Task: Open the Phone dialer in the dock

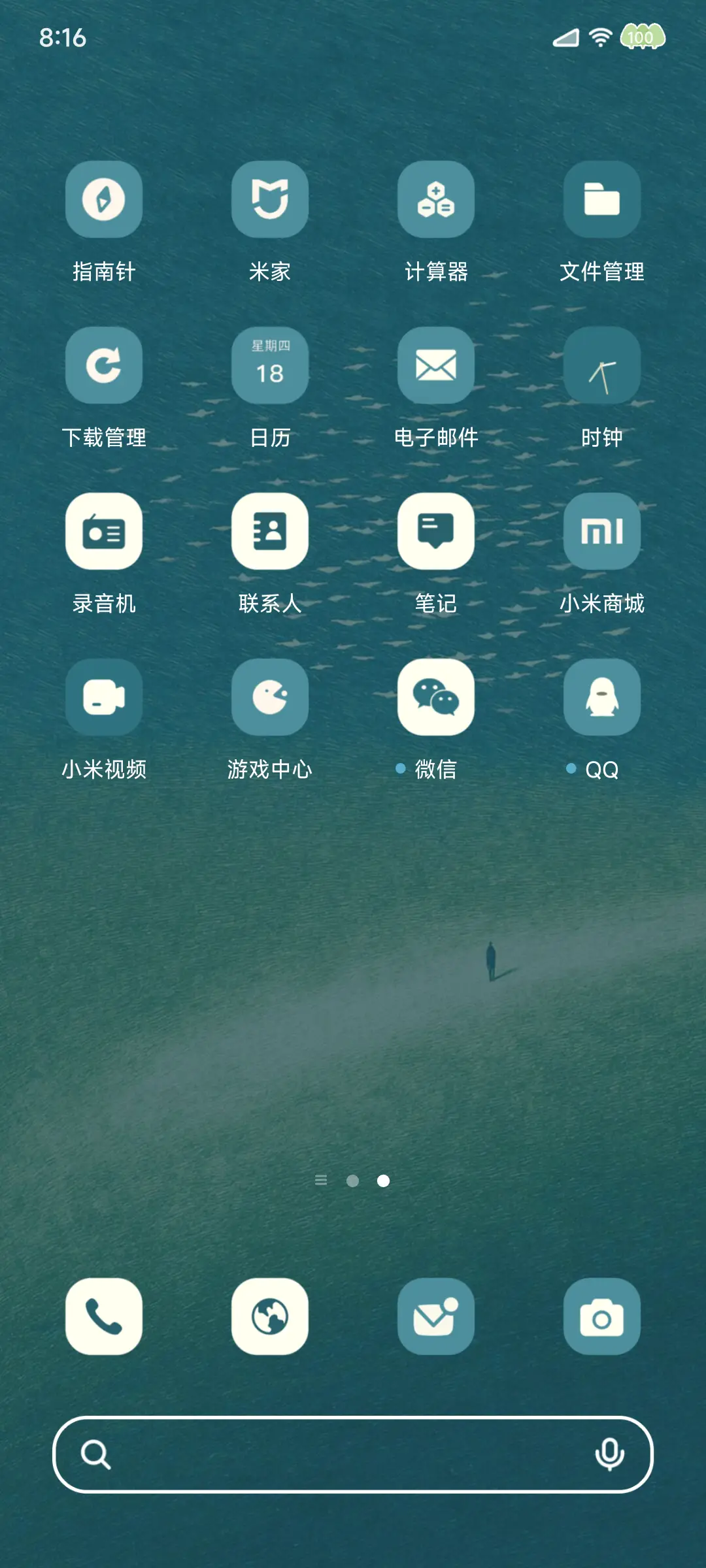Action: point(104,1317)
